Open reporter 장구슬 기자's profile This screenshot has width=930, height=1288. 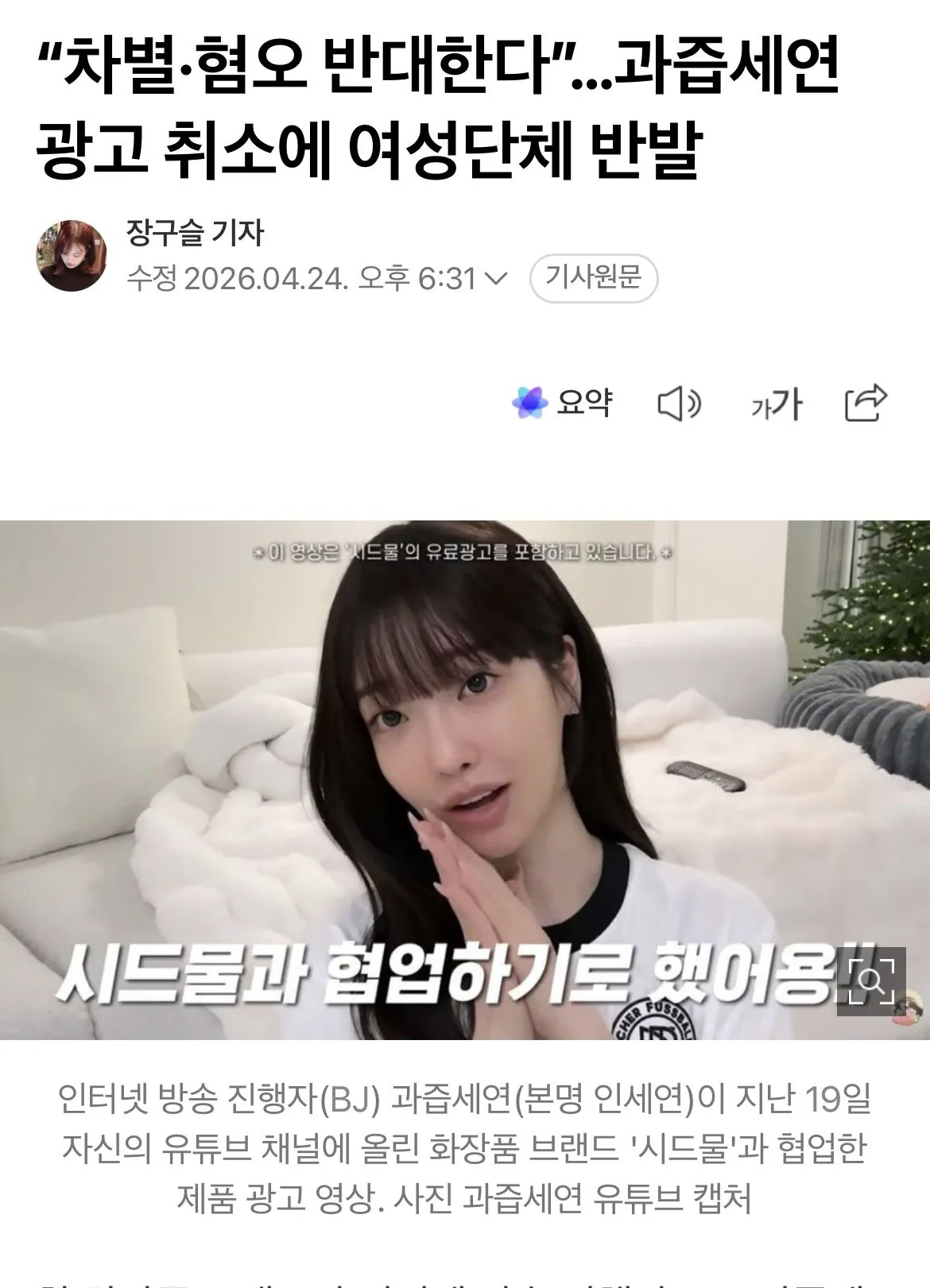(x=195, y=233)
